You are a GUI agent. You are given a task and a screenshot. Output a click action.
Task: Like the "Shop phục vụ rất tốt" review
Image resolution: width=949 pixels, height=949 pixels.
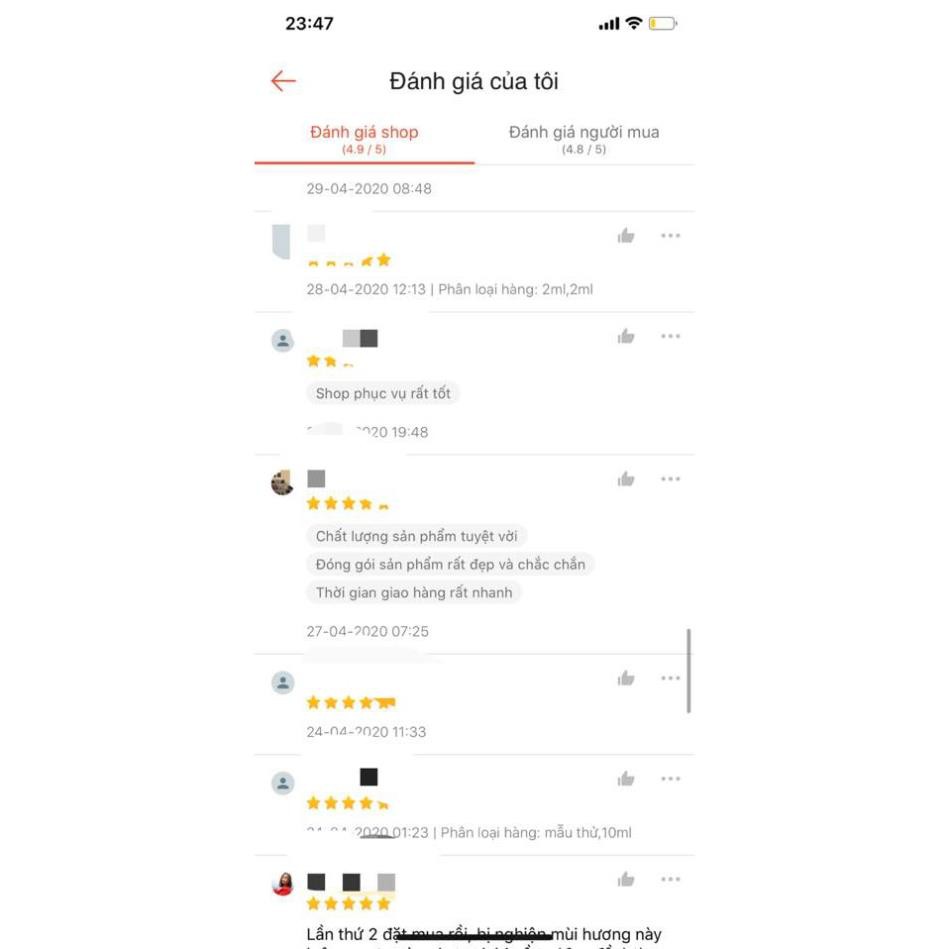click(x=626, y=336)
